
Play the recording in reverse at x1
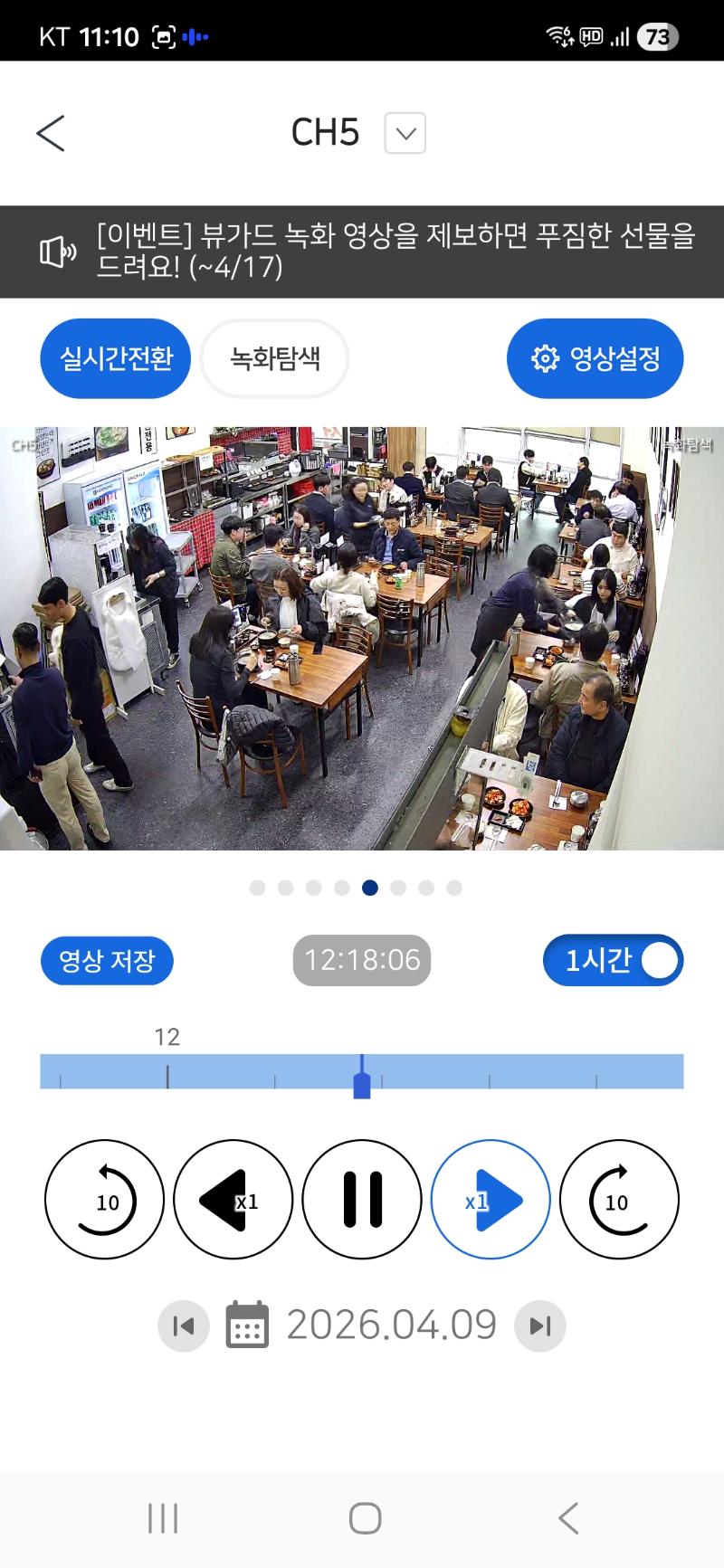pyautogui.click(x=233, y=1200)
